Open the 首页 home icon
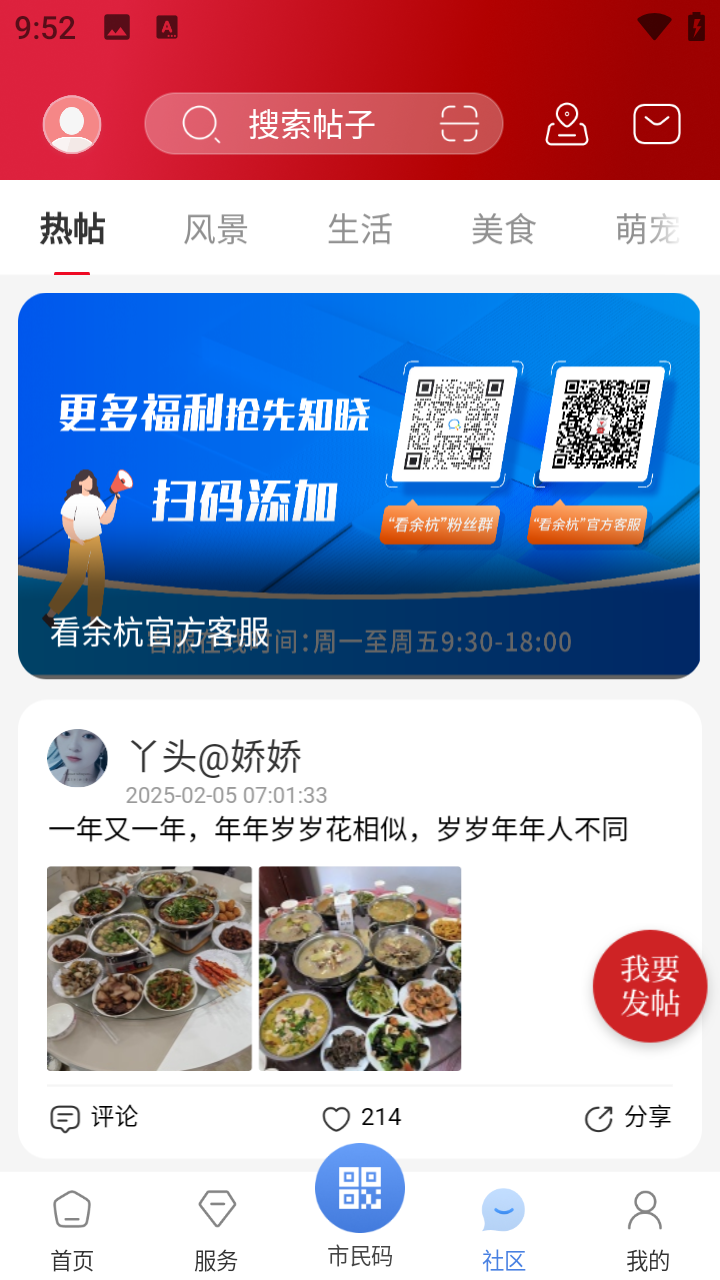 tap(71, 1207)
